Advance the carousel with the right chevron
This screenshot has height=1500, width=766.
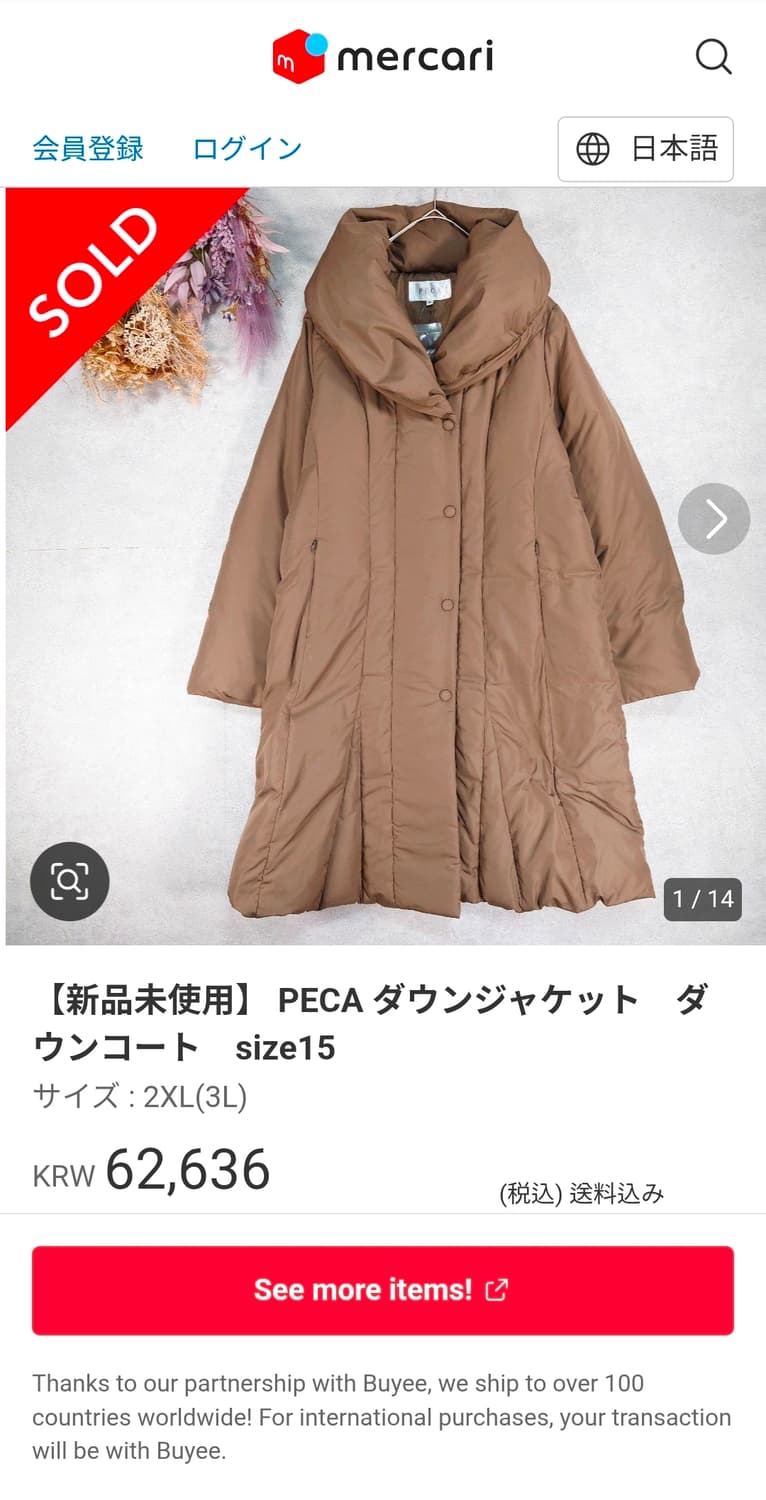point(713,518)
